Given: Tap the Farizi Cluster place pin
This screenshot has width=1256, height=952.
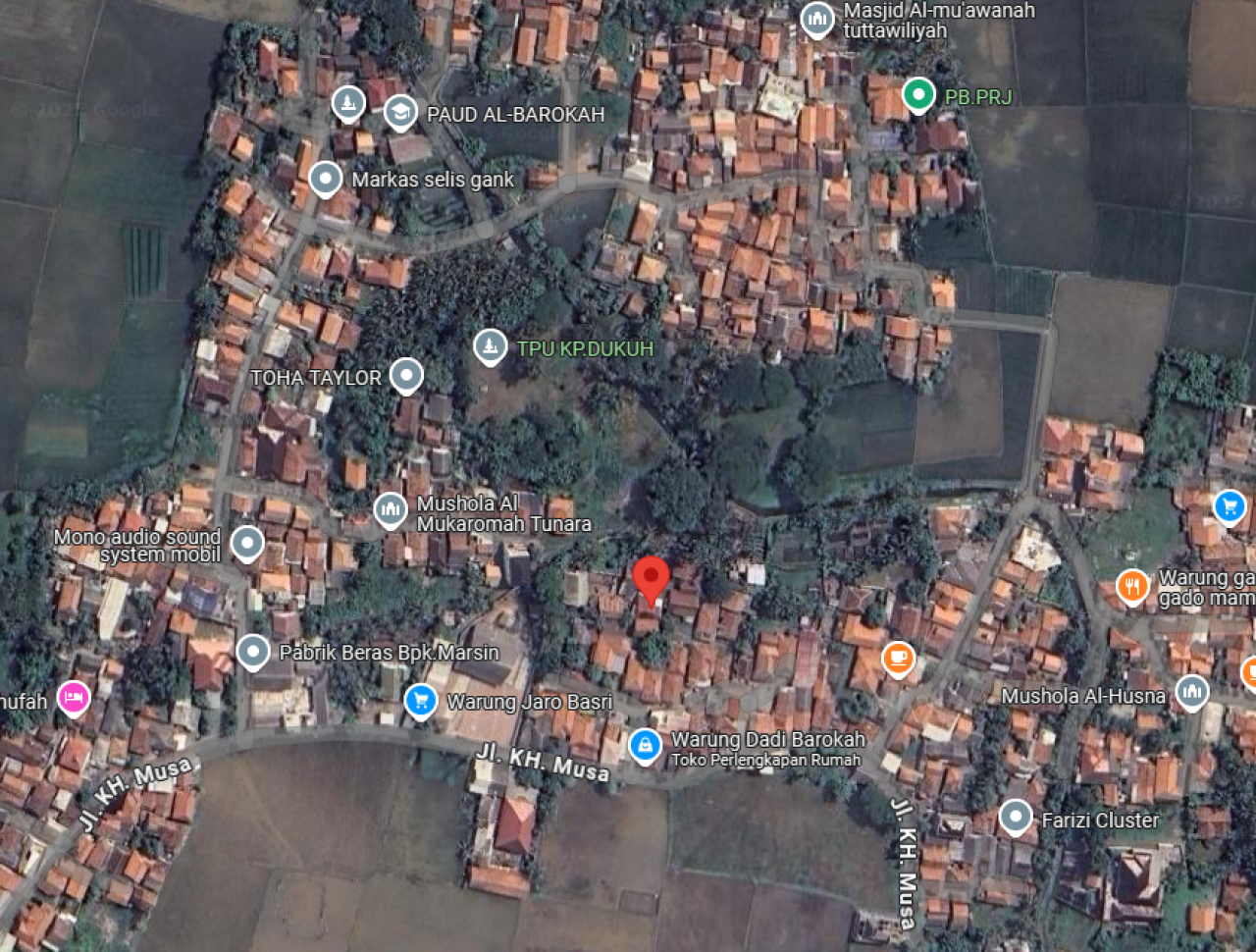Looking at the screenshot, I should [1016, 817].
